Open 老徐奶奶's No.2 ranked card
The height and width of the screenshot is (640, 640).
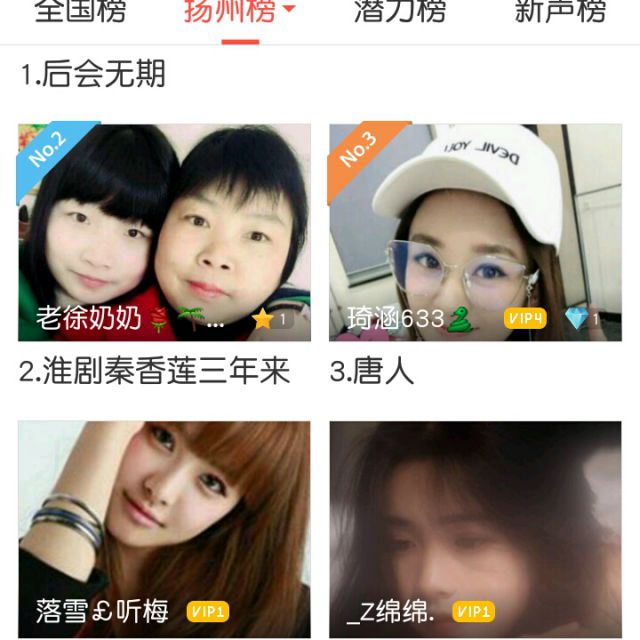tap(164, 232)
